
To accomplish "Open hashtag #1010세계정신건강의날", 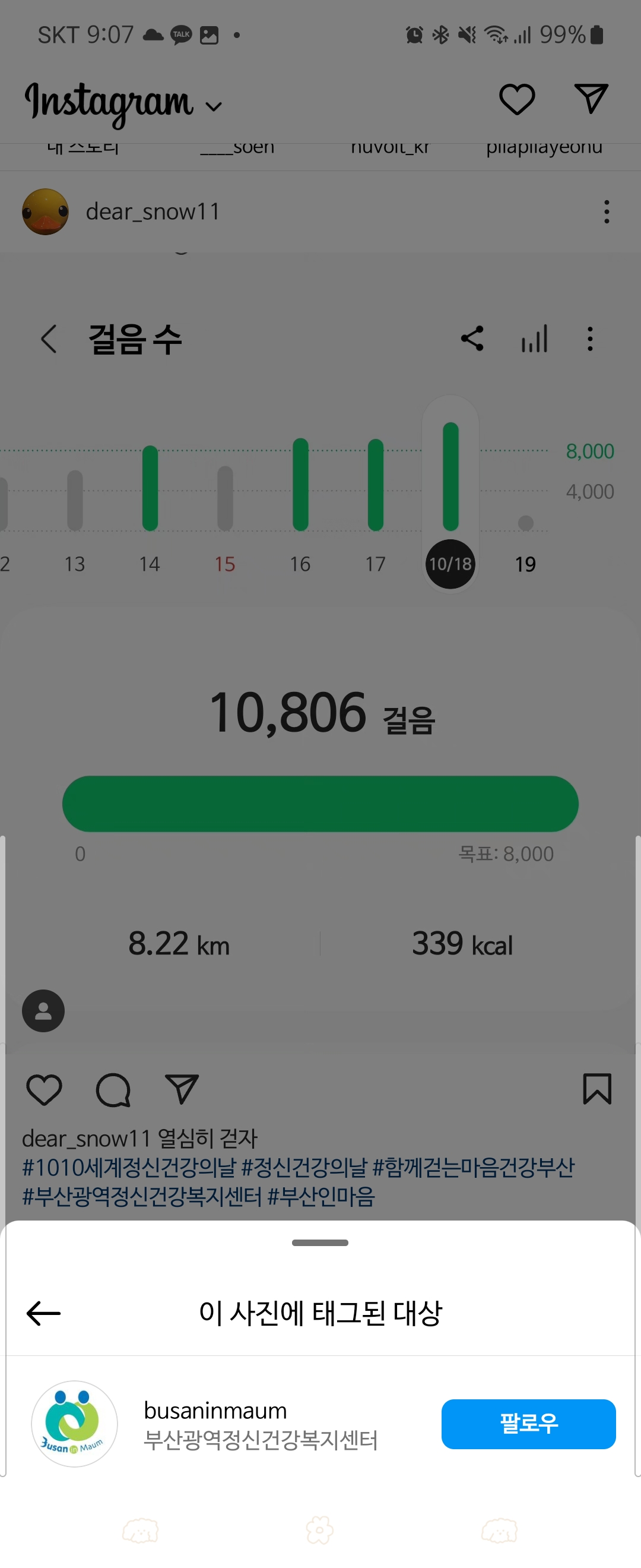I will 129,1167.
